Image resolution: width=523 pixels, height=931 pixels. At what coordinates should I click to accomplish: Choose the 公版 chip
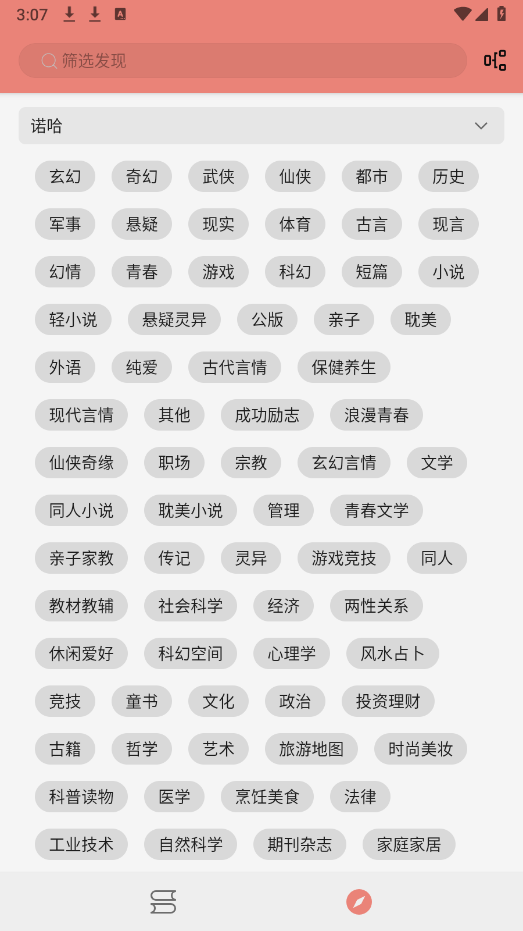point(267,319)
